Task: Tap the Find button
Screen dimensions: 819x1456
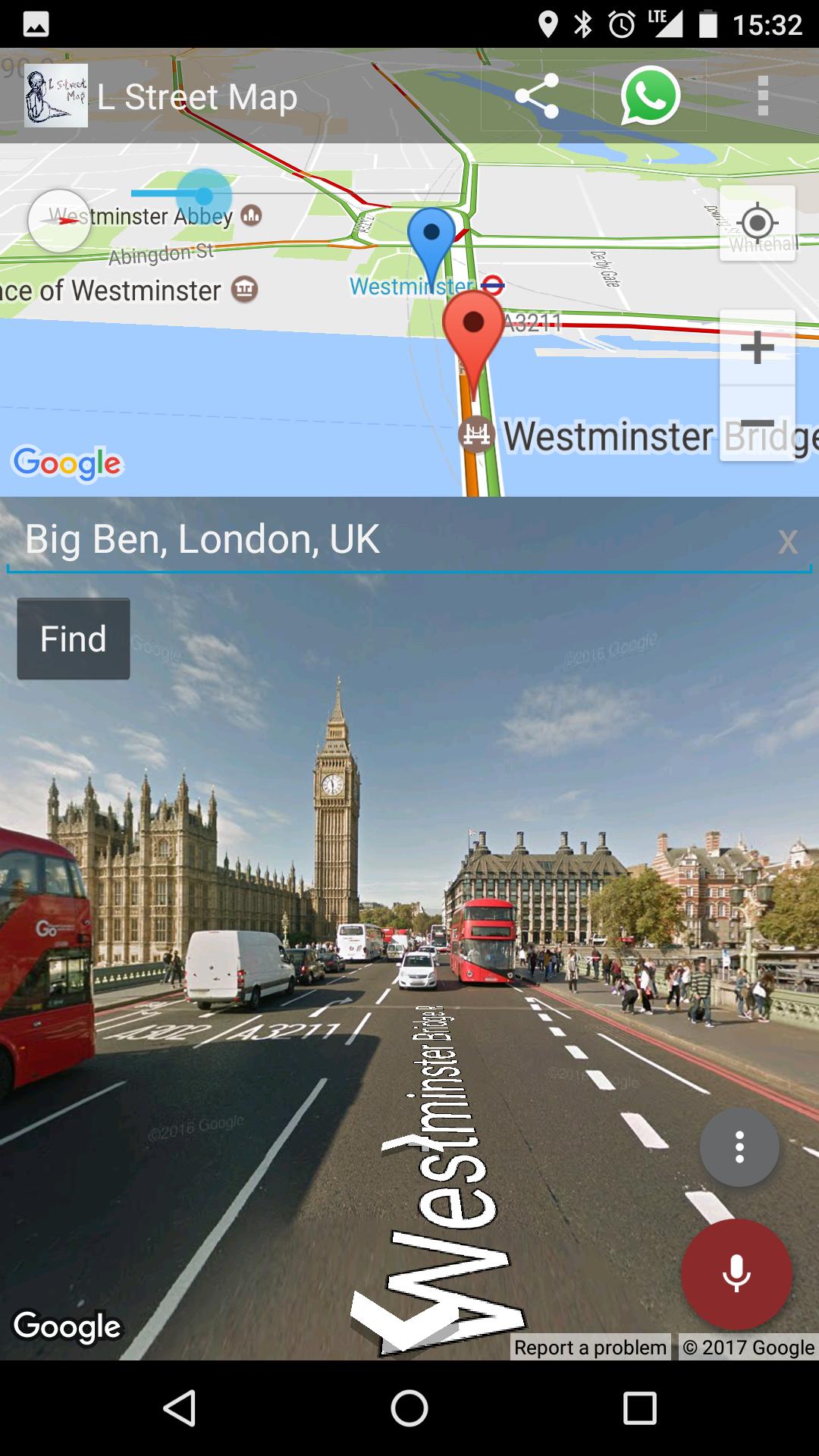Action: pyautogui.click(x=74, y=639)
